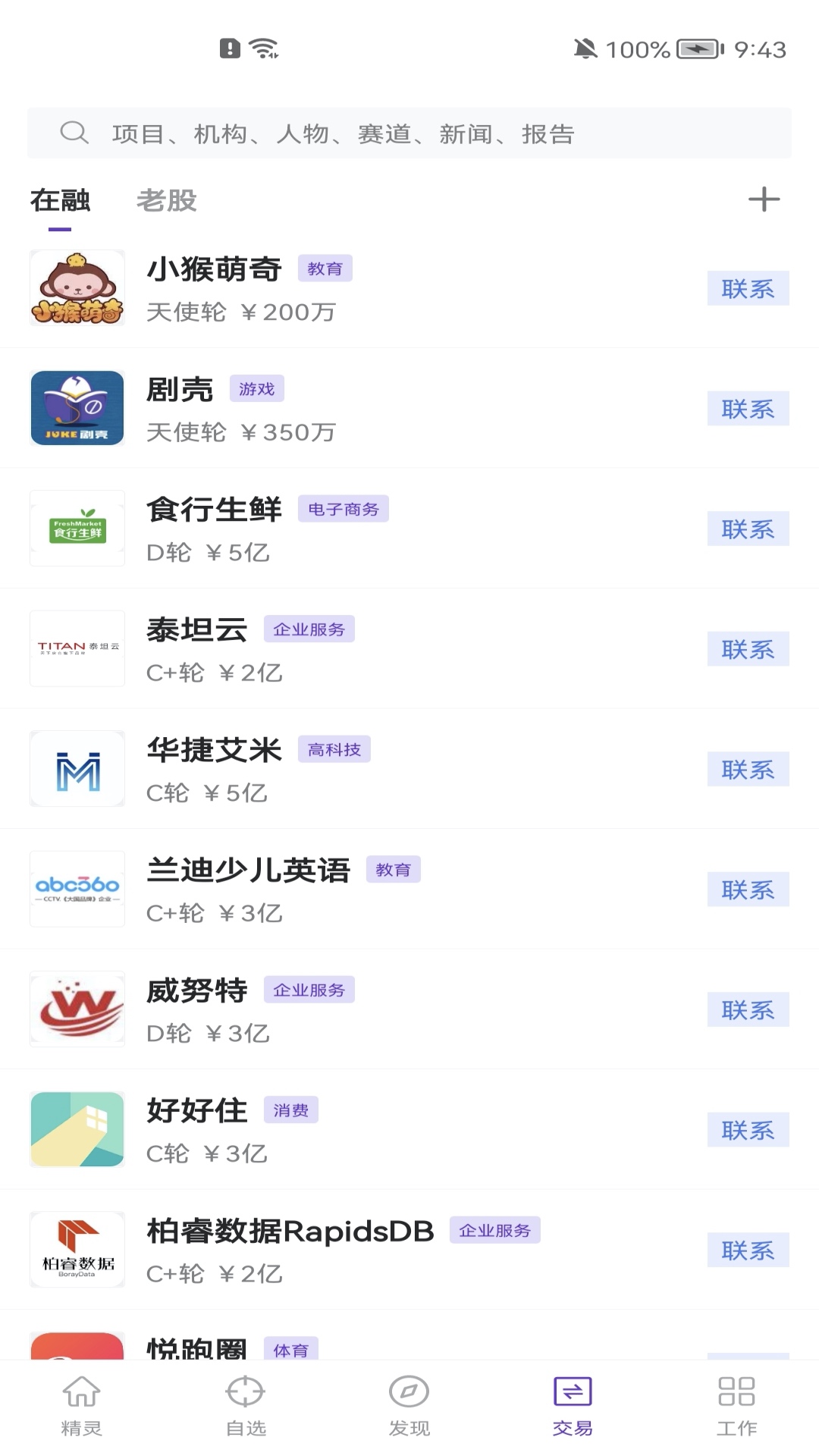Switch to the 老股 tab

click(166, 201)
